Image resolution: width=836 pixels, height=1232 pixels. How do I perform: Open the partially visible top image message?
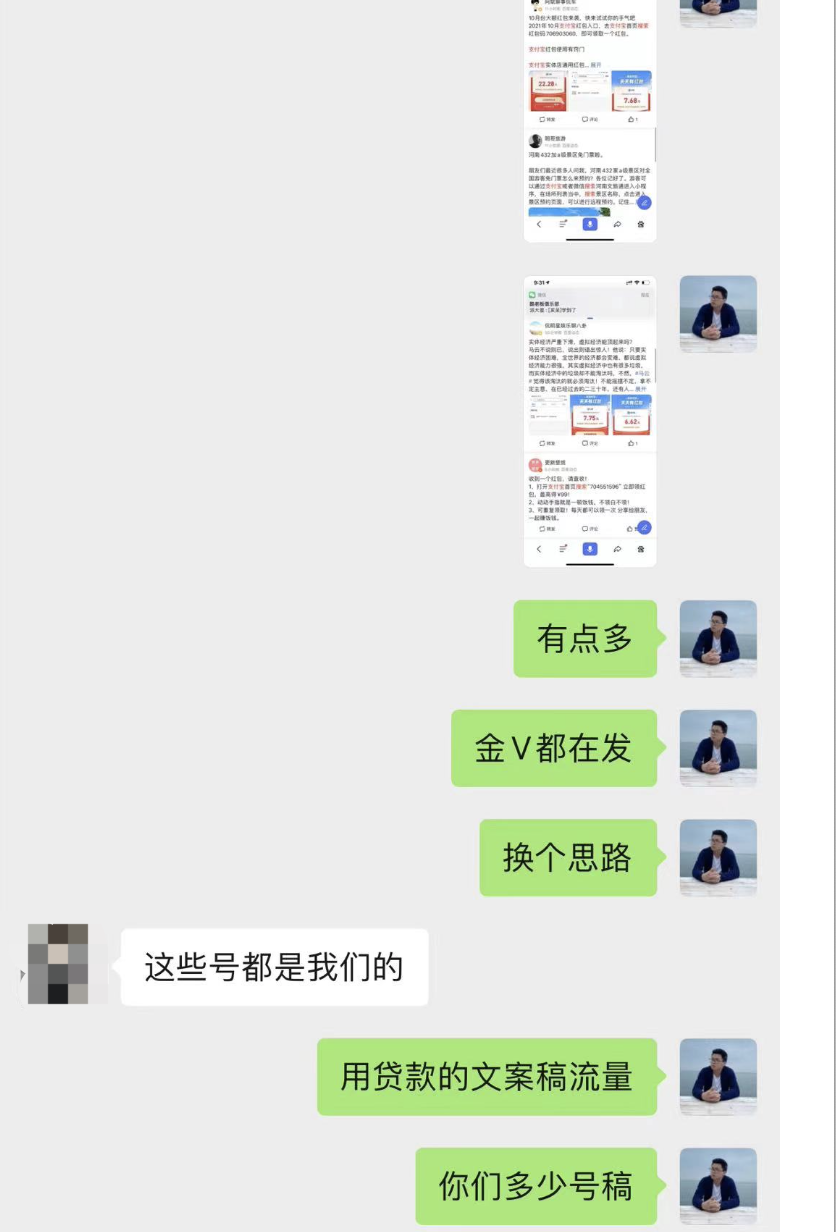[590, 120]
